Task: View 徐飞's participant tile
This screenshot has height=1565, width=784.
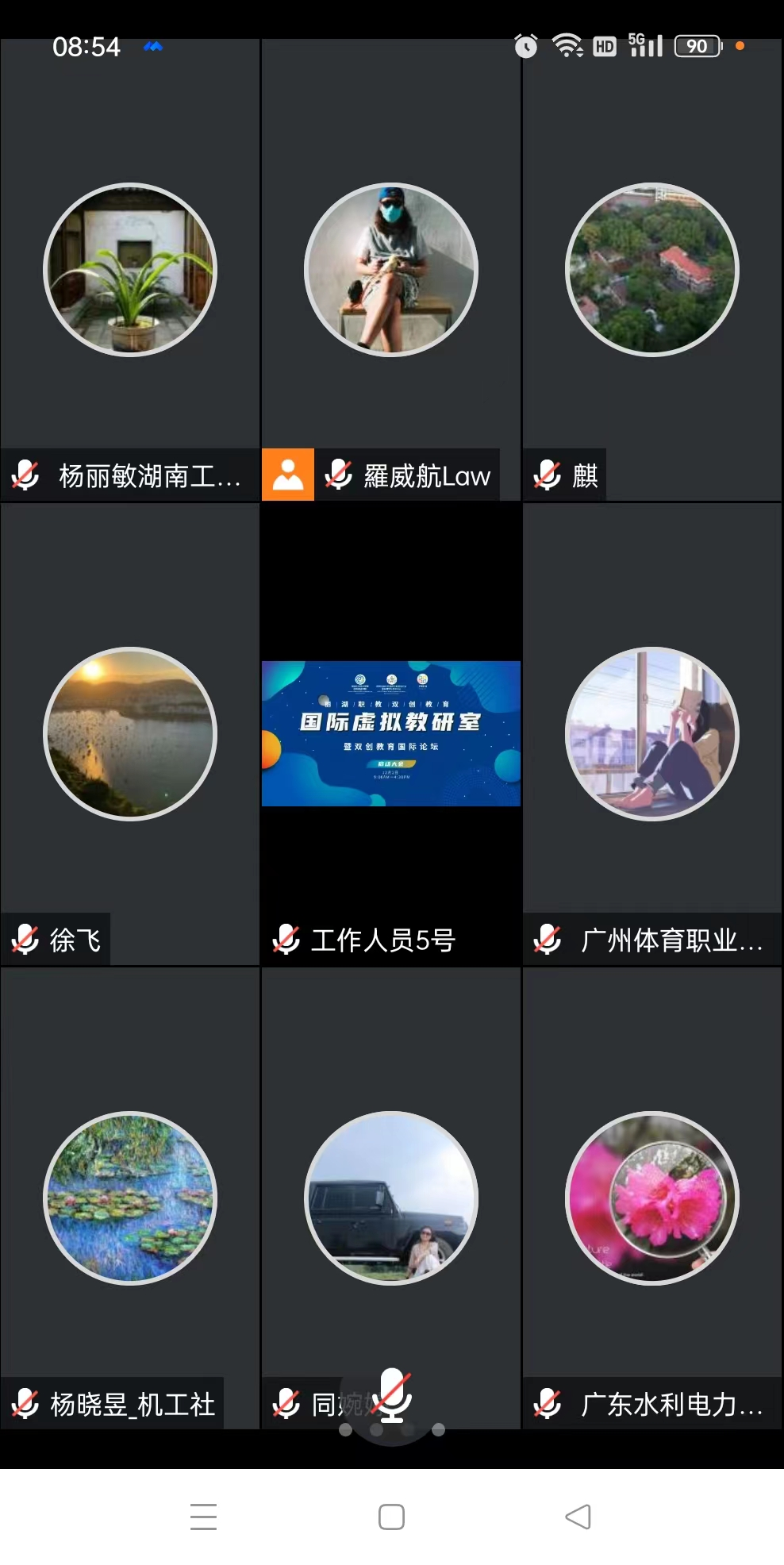Action: [x=130, y=734]
